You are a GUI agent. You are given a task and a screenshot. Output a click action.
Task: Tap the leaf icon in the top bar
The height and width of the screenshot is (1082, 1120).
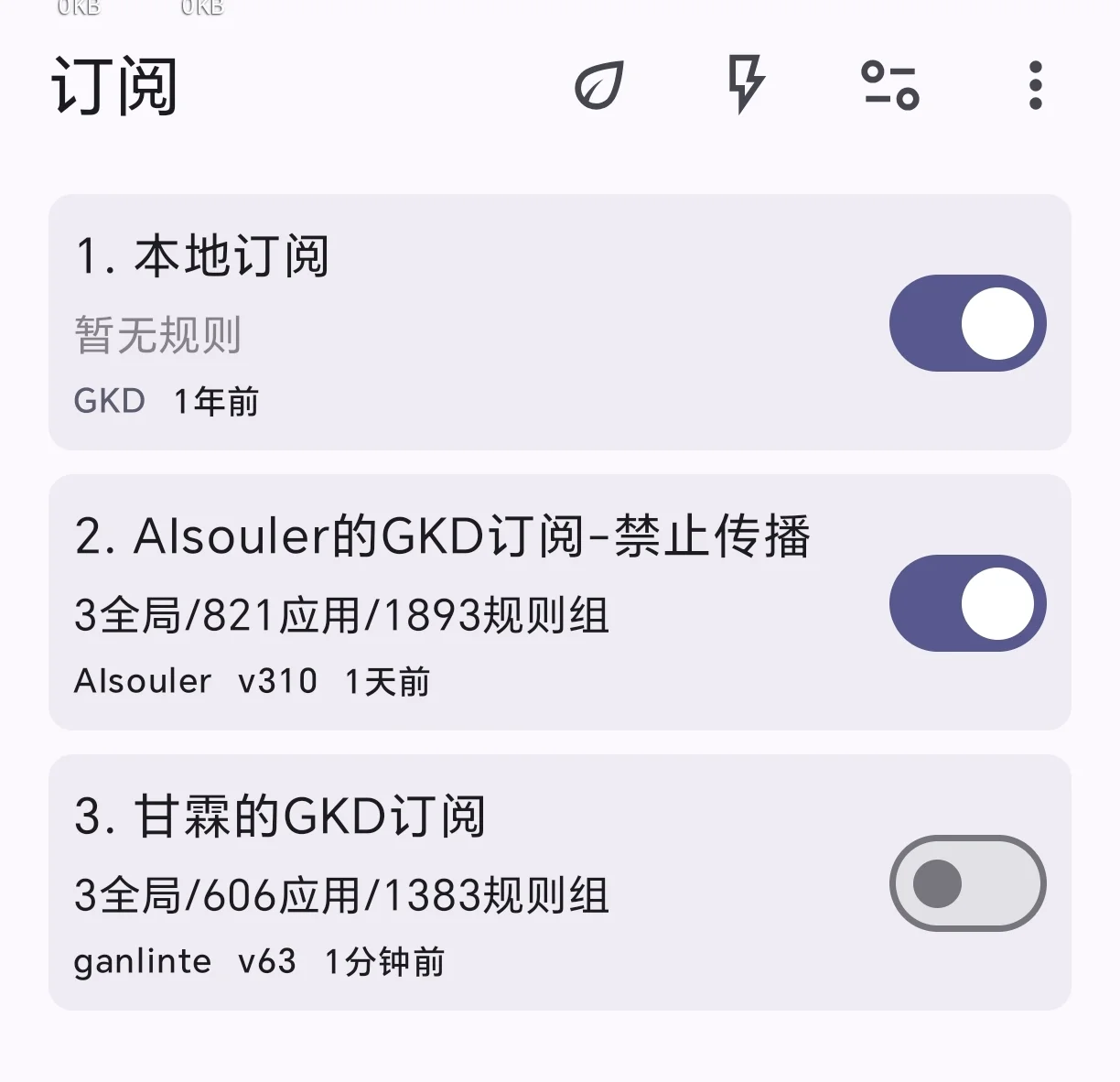click(x=599, y=85)
